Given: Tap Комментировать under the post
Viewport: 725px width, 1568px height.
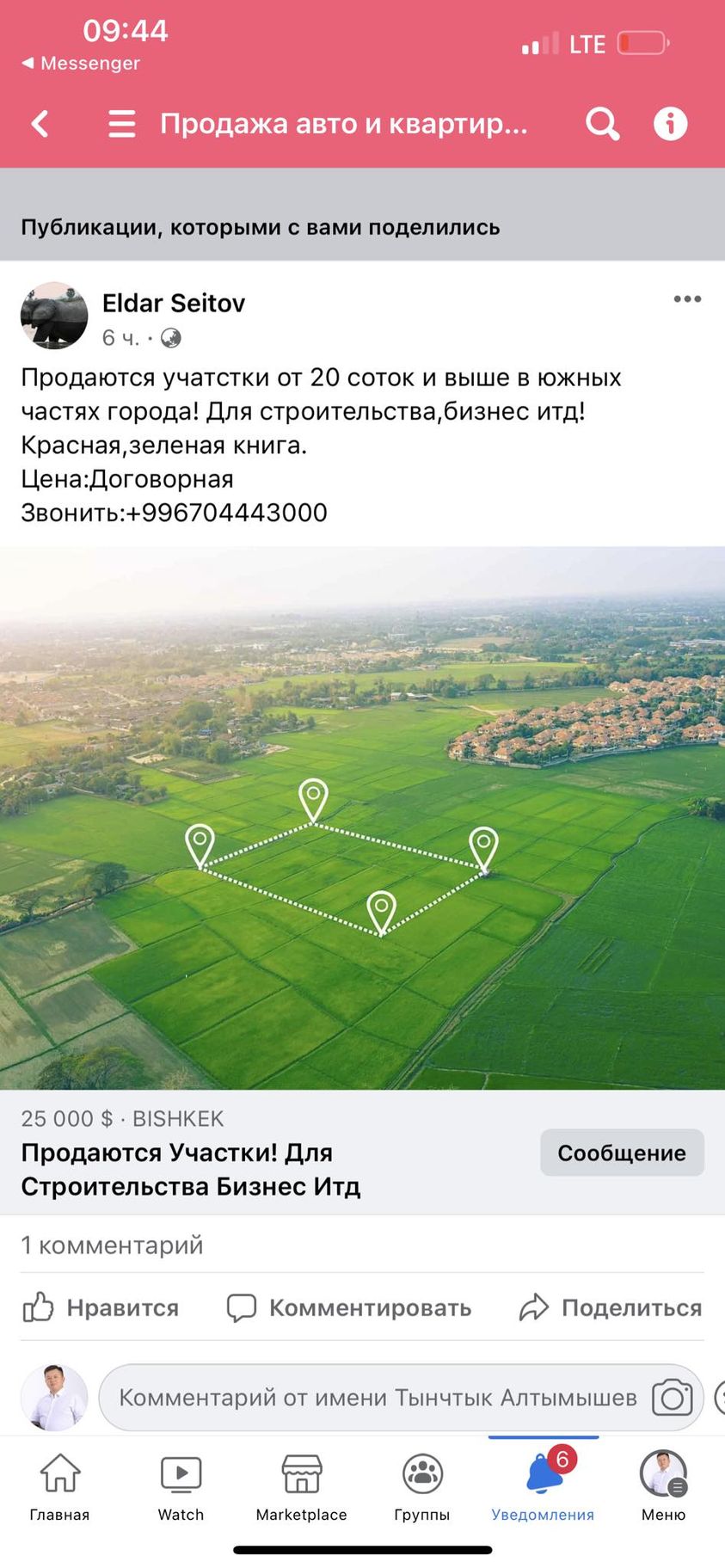Looking at the screenshot, I should point(349,1307).
